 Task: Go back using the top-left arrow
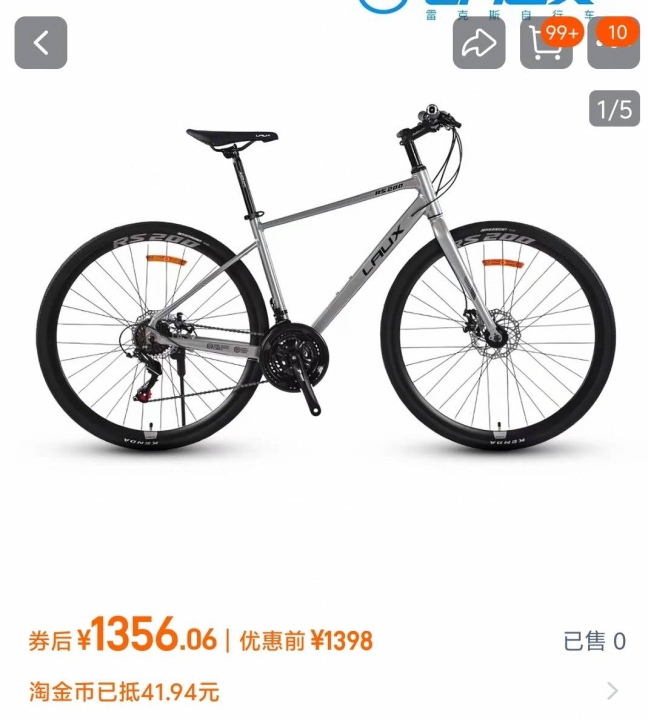[41, 43]
